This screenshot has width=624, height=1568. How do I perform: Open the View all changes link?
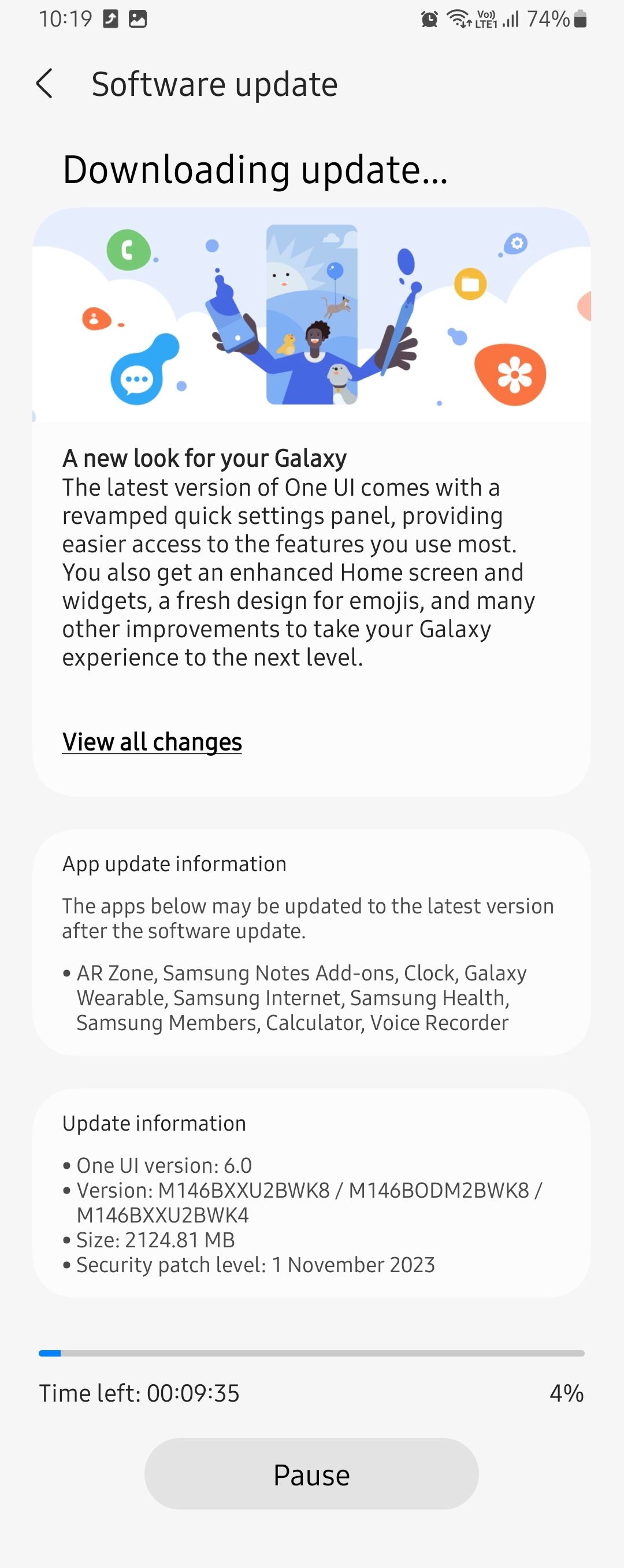click(151, 742)
